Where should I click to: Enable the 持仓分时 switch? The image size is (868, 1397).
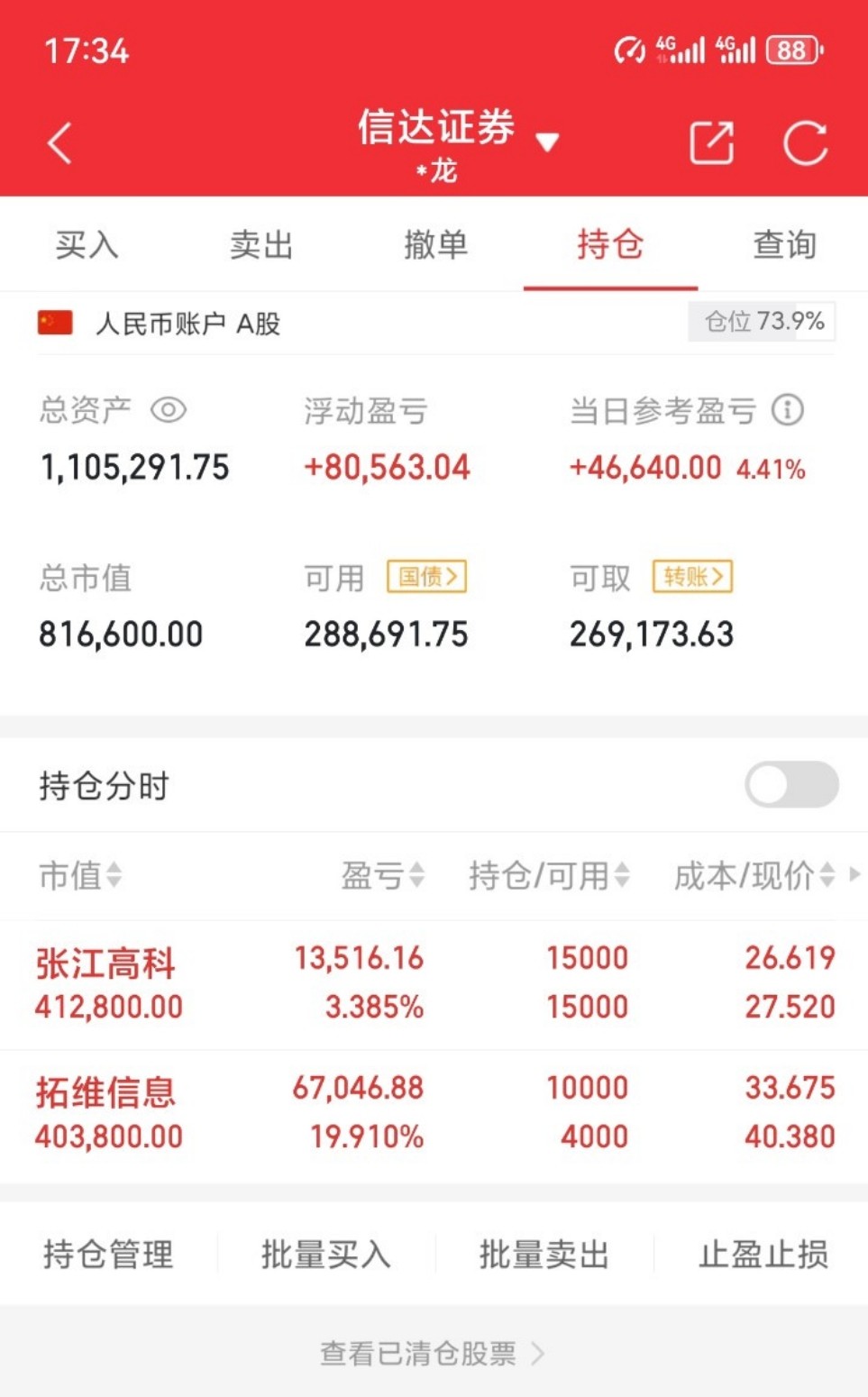[791, 784]
